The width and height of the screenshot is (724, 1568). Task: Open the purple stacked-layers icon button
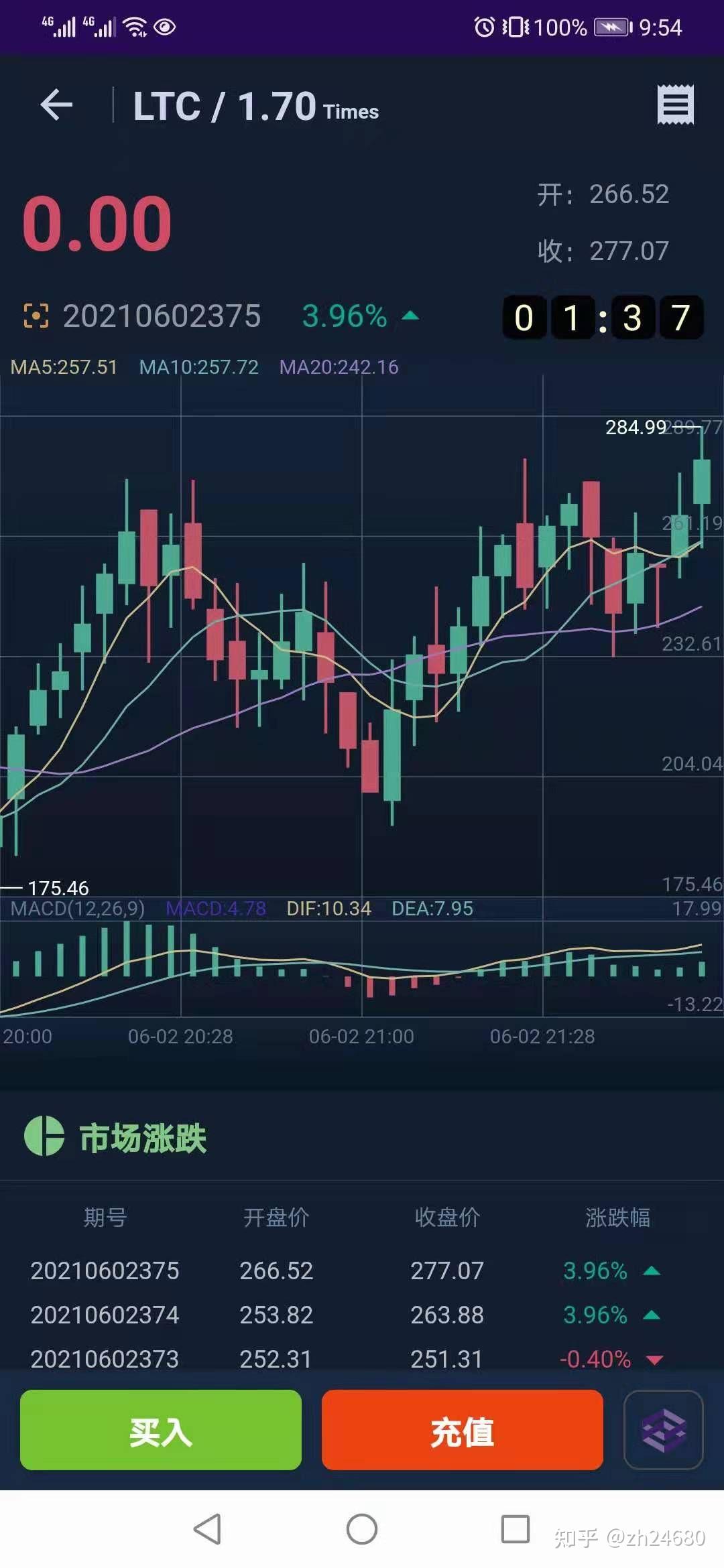pos(664,1430)
